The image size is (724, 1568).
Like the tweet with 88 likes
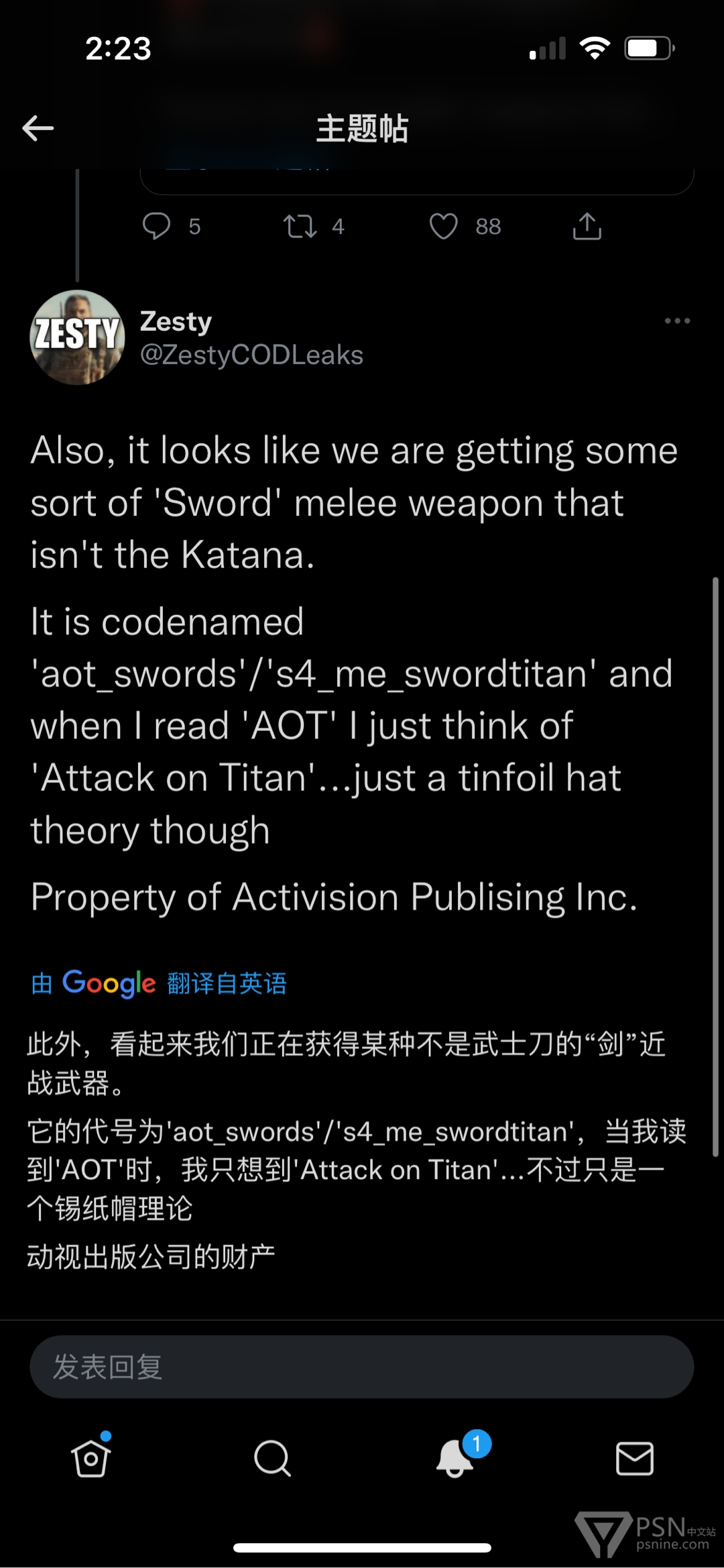[x=444, y=227]
